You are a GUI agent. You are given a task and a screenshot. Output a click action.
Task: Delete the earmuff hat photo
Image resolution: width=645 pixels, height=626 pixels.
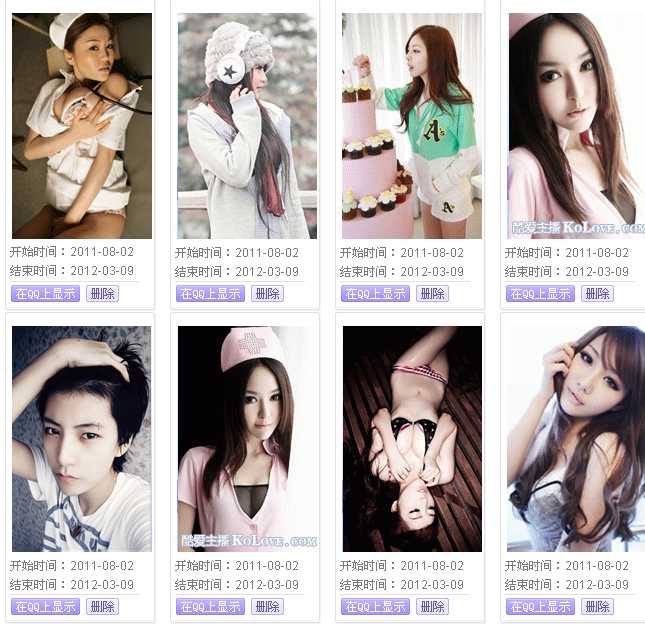[x=267, y=293]
